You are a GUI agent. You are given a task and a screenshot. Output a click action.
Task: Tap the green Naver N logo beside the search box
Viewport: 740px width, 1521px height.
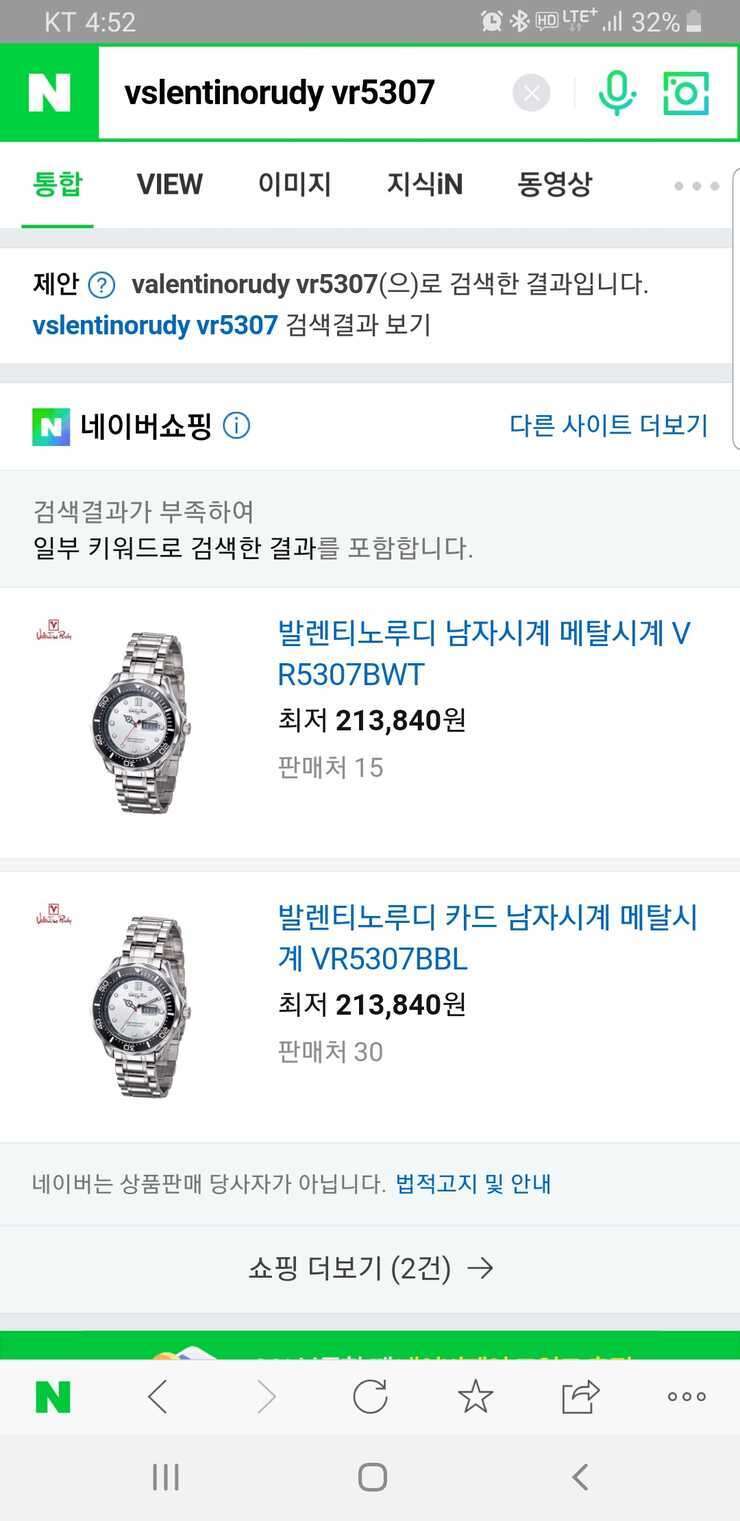point(49,93)
